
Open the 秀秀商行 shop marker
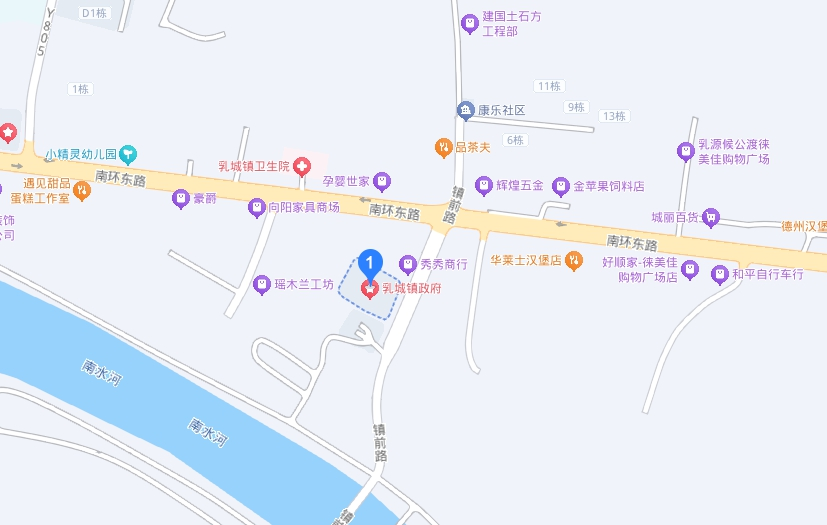pyautogui.click(x=407, y=264)
